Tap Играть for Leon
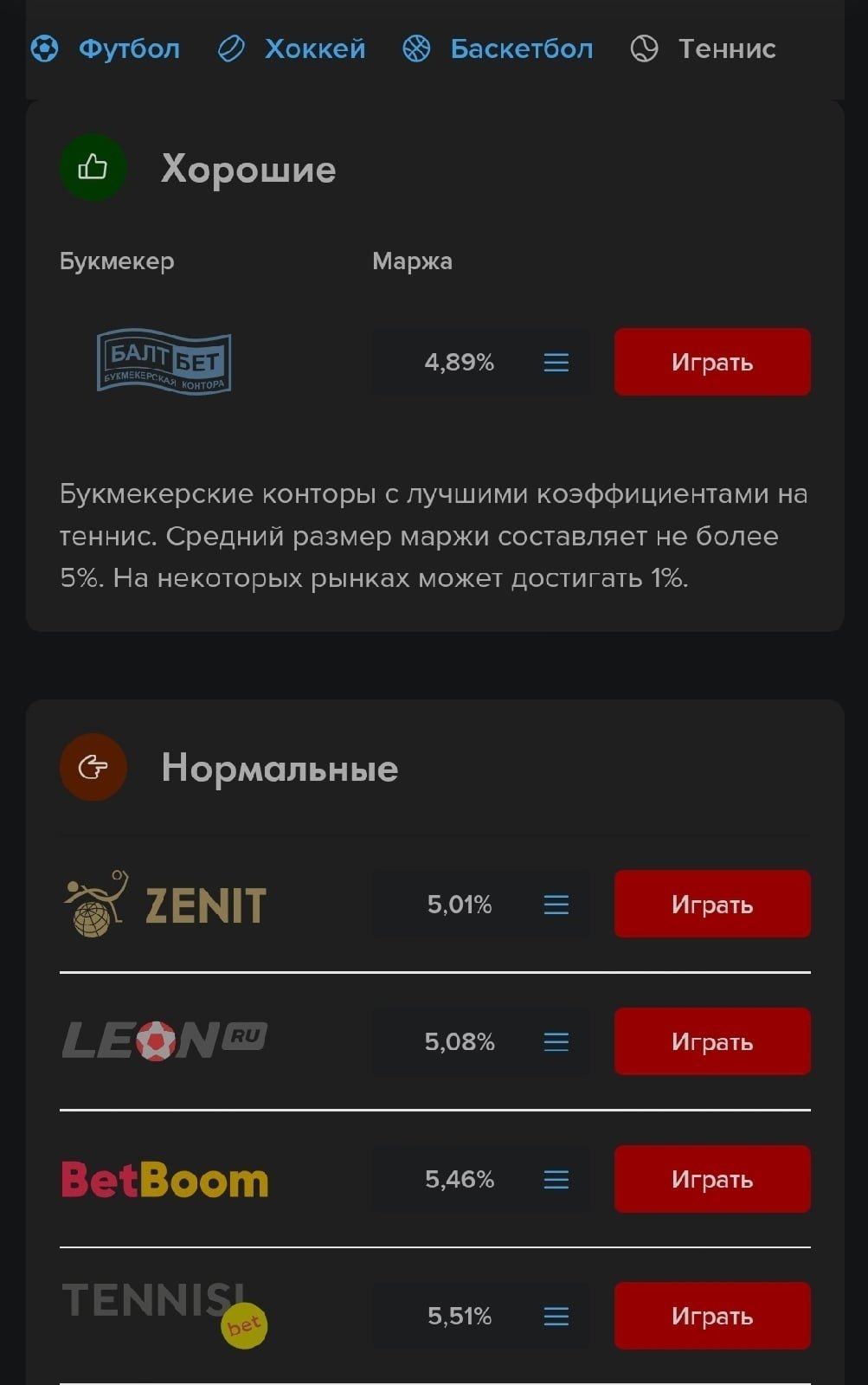 click(x=712, y=1041)
